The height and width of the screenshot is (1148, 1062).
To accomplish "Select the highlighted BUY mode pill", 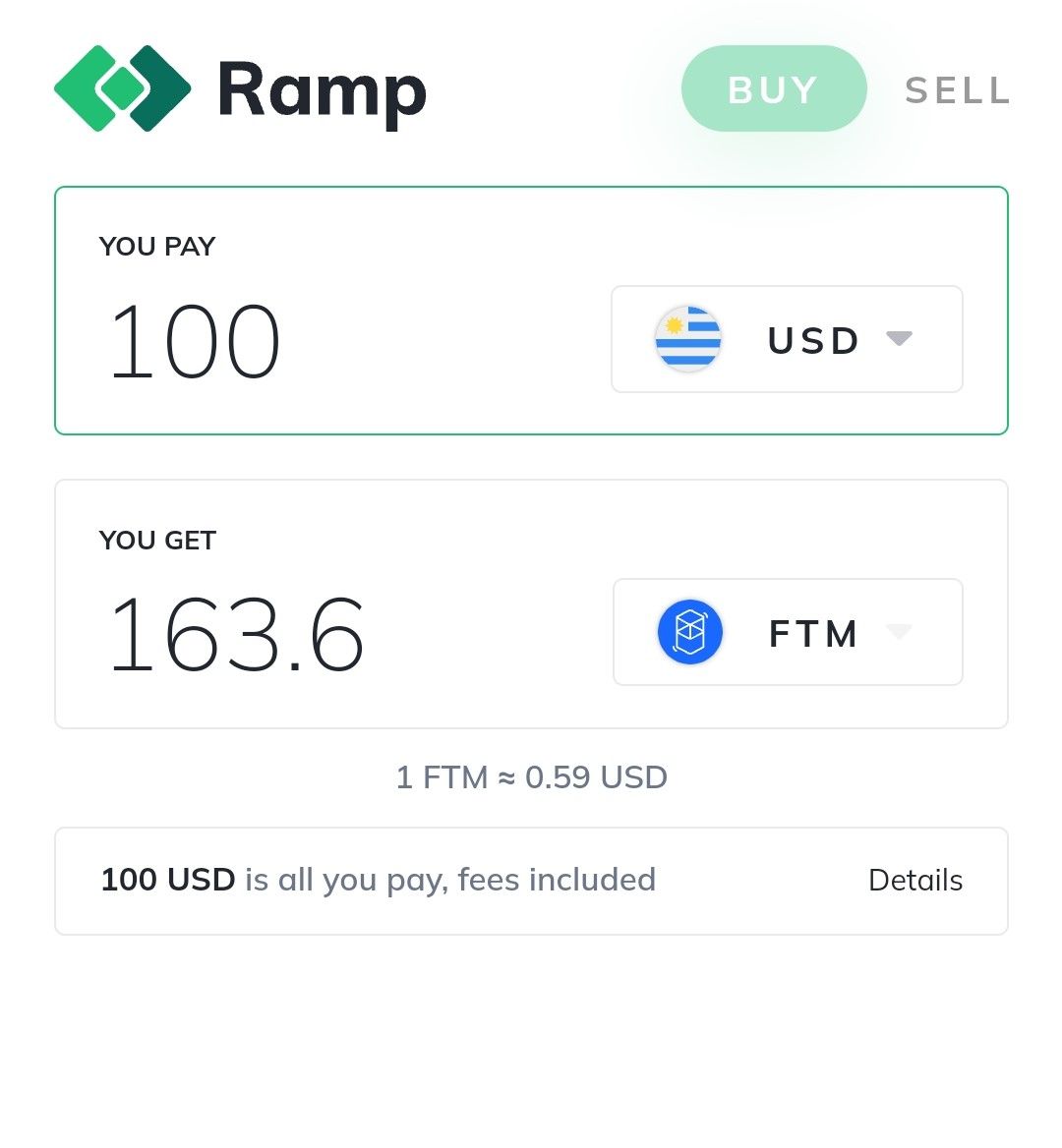I will [x=773, y=88].
